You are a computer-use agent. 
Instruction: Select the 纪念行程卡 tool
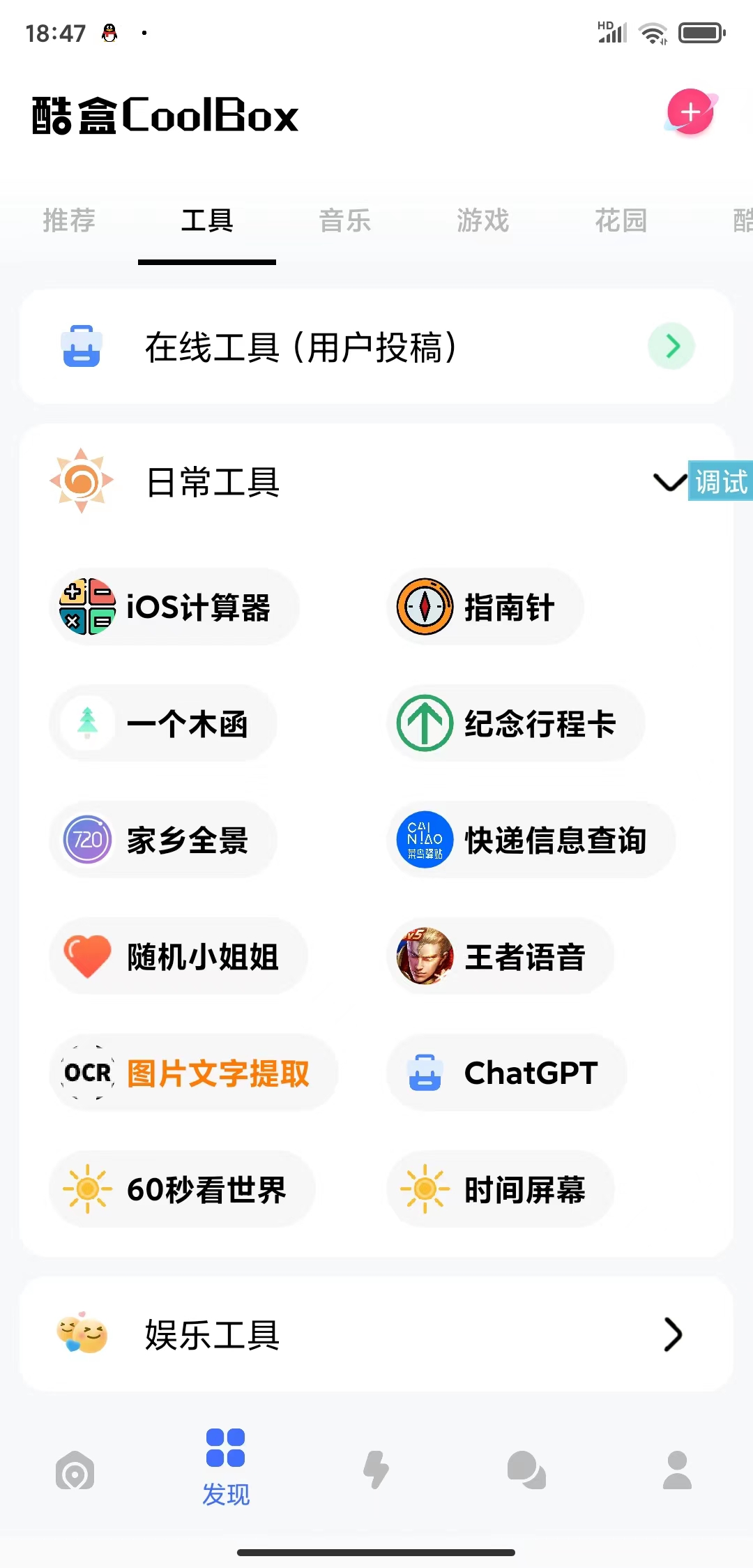(515, 723)
